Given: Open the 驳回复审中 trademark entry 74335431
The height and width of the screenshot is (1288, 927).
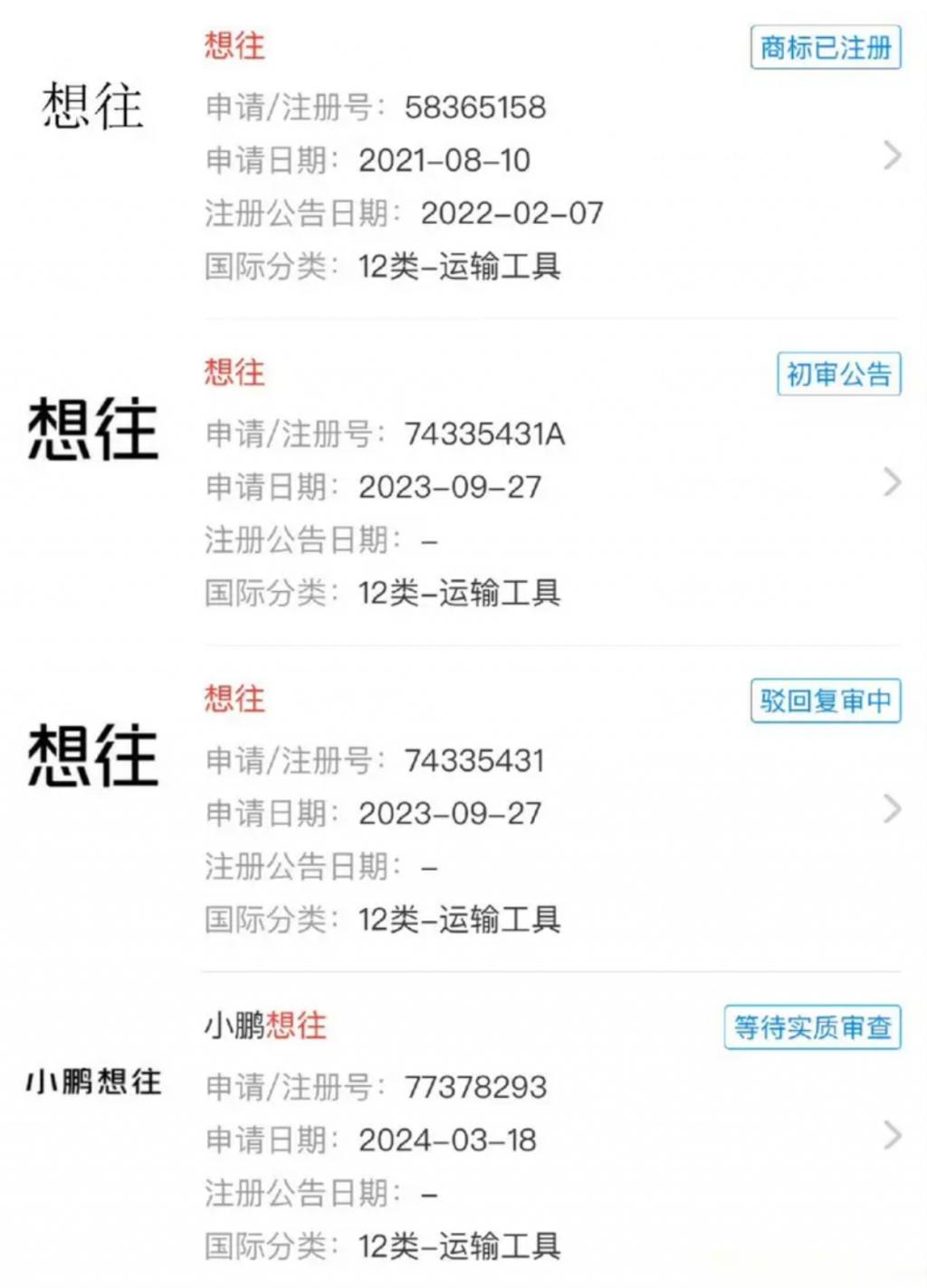Looking at the screenshot, I should coord(892,809).
